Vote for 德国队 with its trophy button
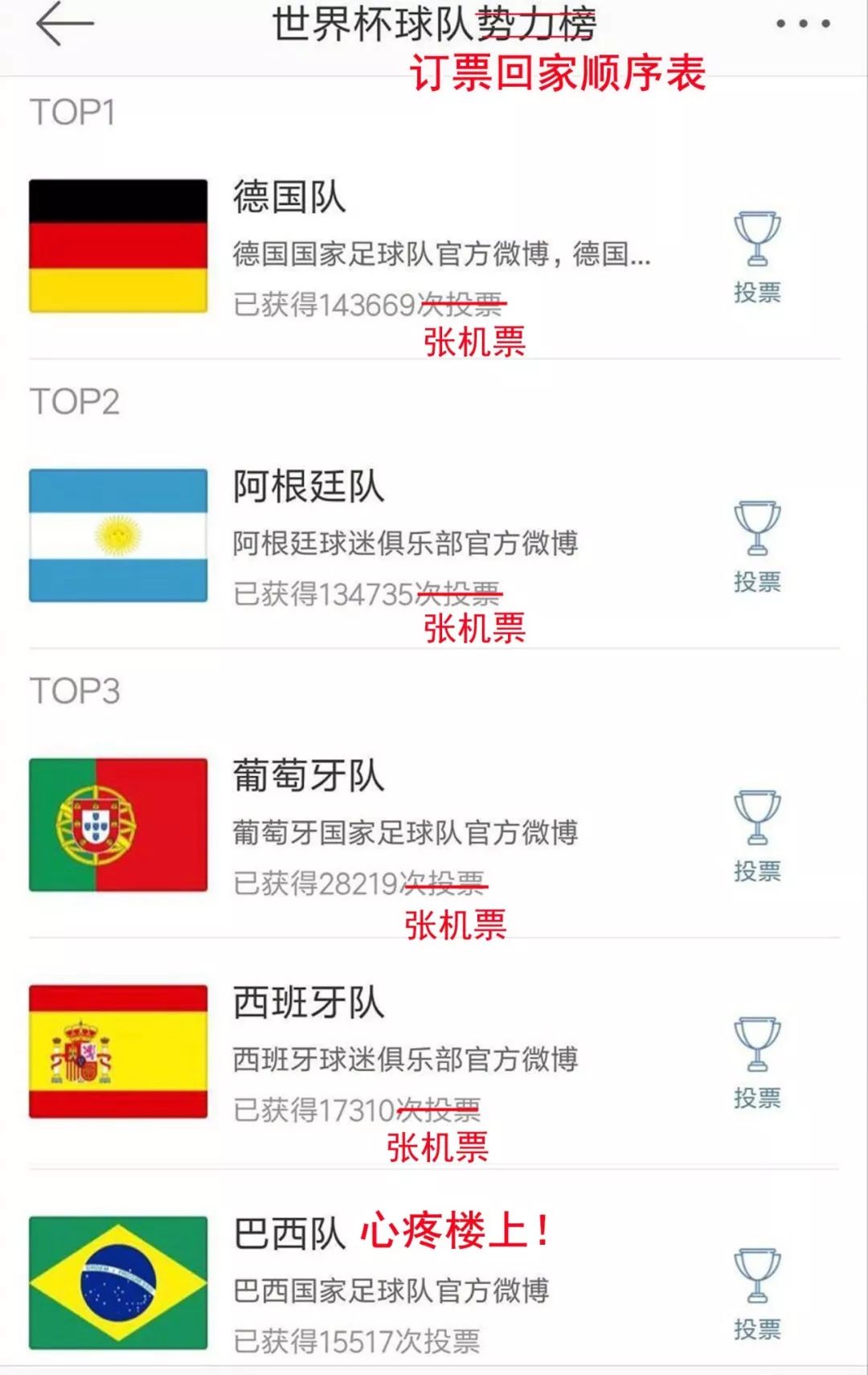Viewport: 868px width, 1375px height. [757, 256]
